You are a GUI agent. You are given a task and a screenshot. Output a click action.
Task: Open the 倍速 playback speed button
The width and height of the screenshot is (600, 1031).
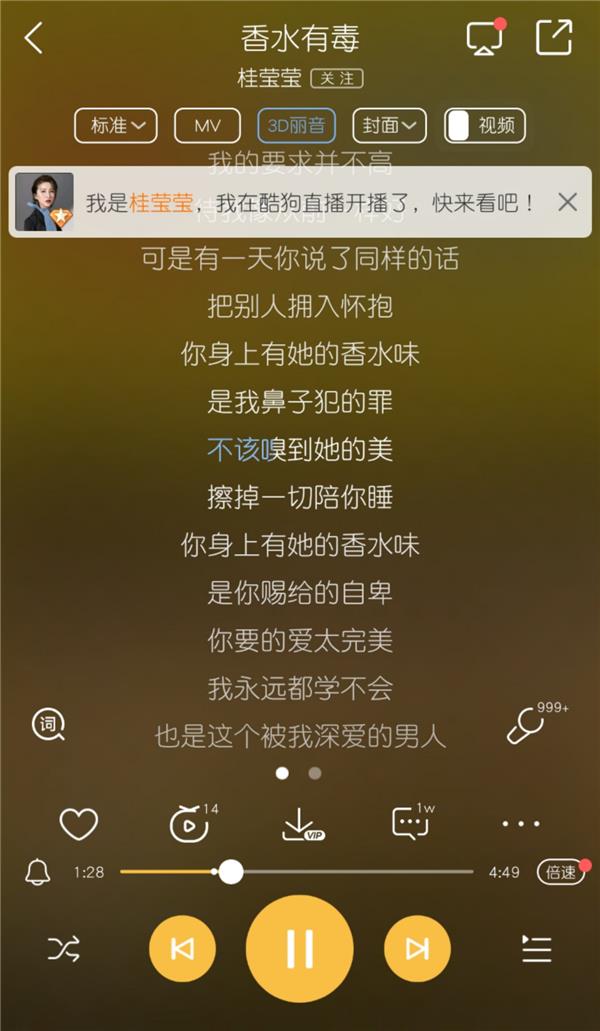pos(560,872)
